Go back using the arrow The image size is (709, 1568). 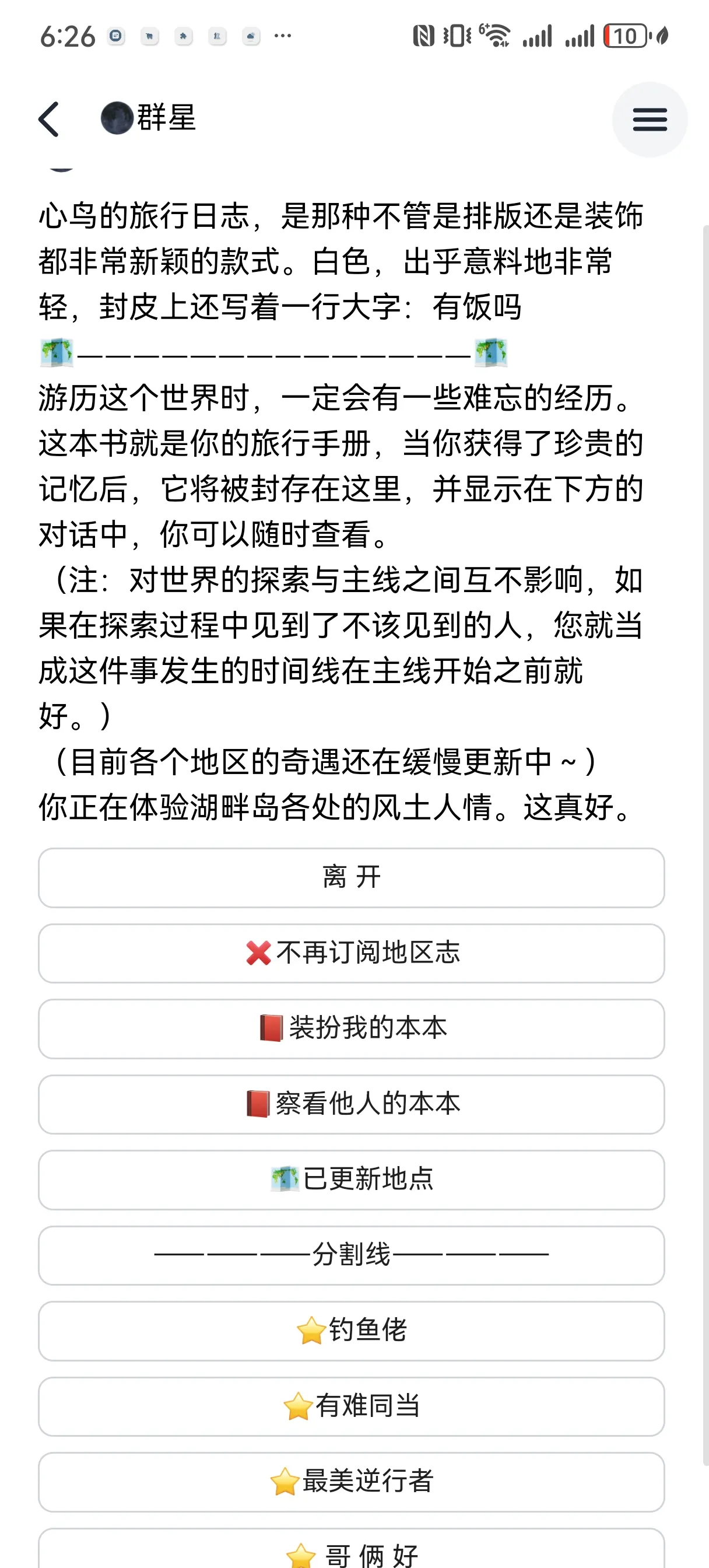pyautogui.click(x=49, y=118)
